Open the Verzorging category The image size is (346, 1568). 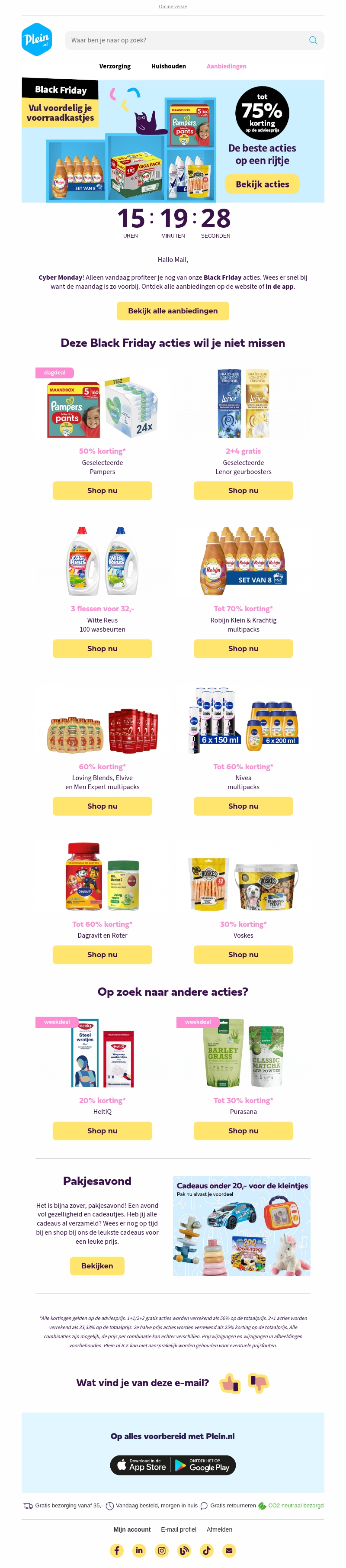115,66
